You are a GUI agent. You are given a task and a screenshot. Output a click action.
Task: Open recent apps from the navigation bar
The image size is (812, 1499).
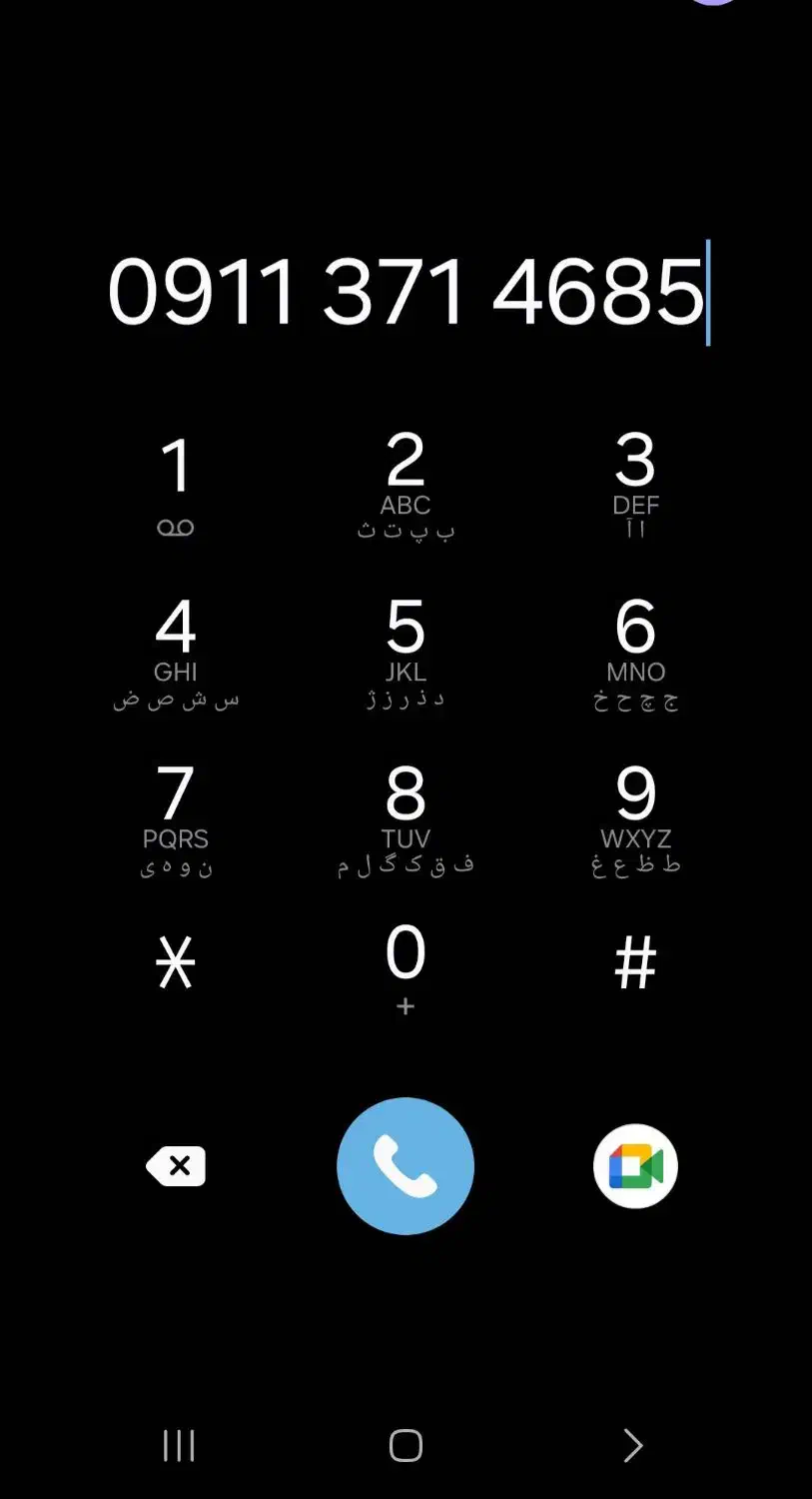(179, 1445)
